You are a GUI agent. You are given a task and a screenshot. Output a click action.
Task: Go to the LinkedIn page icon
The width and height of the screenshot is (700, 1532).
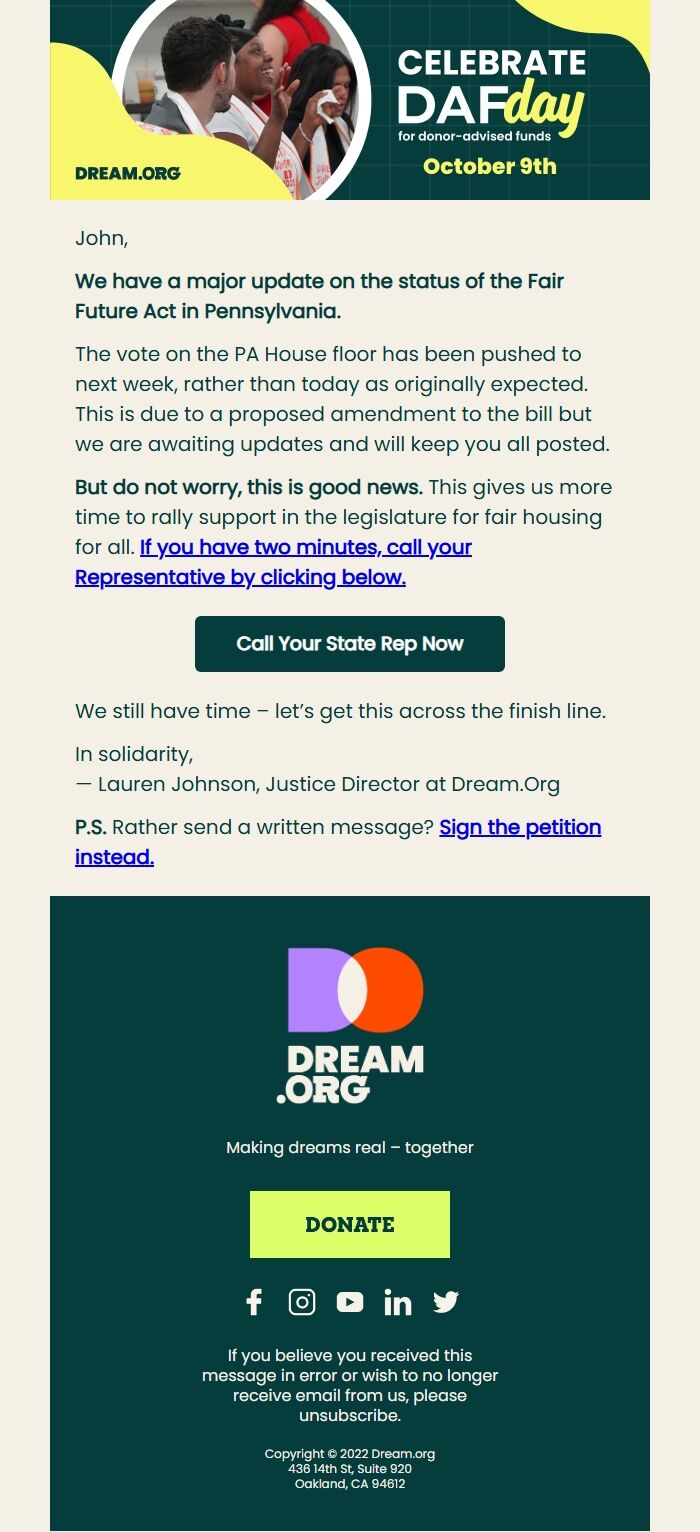[397, 1302]
